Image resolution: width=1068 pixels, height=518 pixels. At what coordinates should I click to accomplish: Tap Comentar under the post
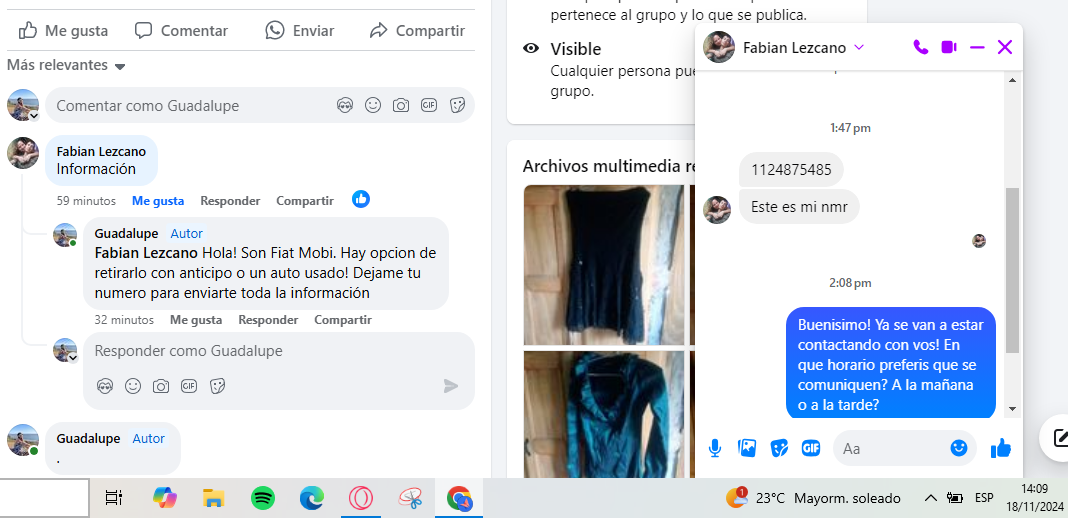coord(182,30)
